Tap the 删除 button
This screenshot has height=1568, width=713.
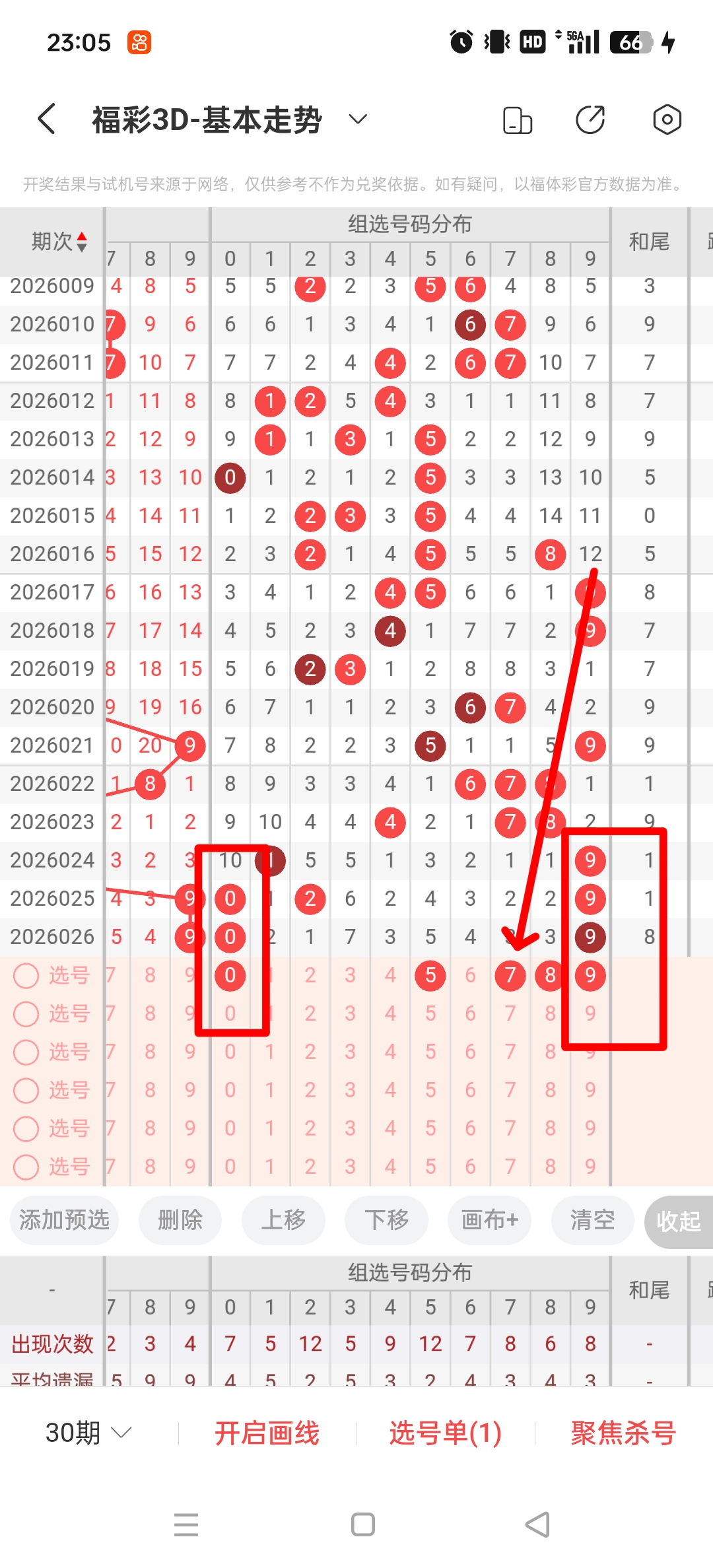coord(180,1220)
